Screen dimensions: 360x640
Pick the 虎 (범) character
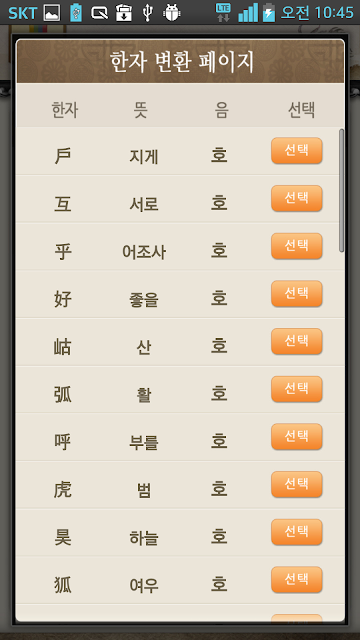pyautogui.click(x=297, y=484)
